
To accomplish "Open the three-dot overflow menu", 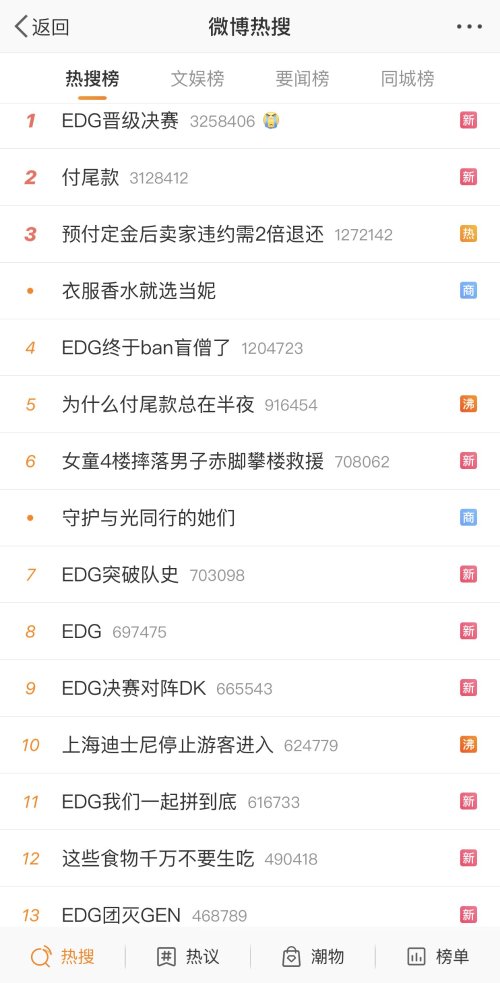I will click(x=469, y=27).
